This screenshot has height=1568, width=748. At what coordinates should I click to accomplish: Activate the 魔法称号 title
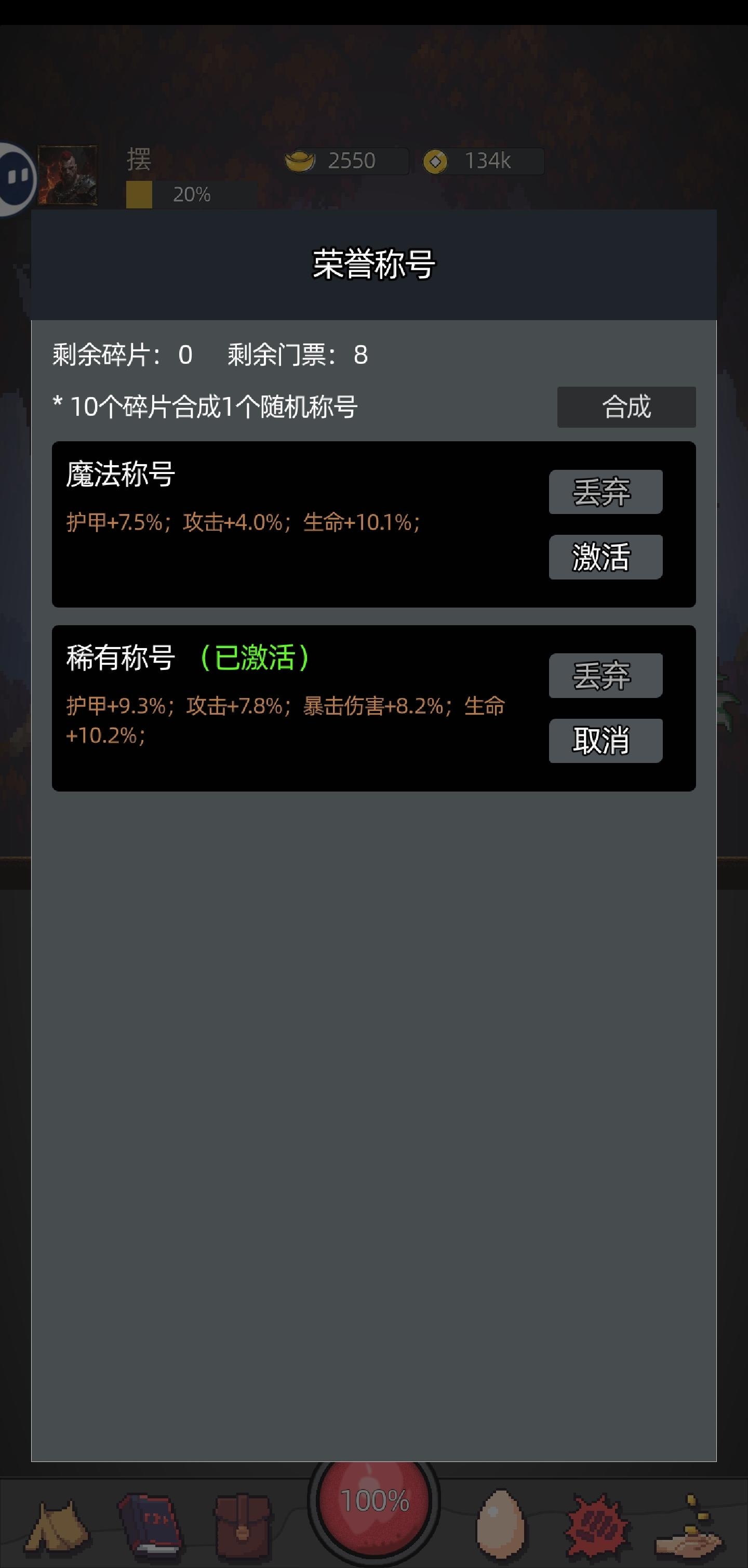(x=605, y=556)
